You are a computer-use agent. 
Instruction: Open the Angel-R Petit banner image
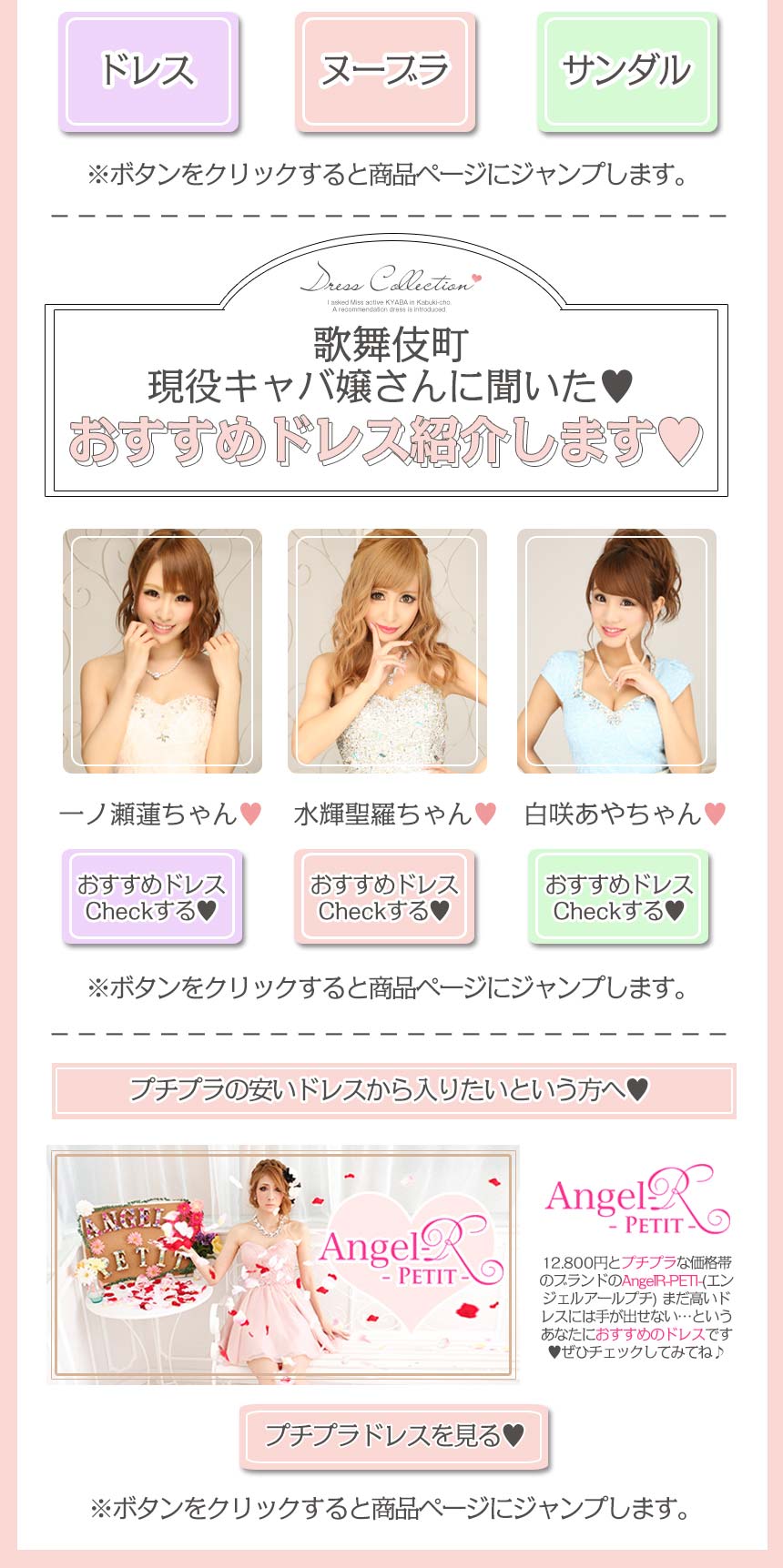[x=282, y=1264]
